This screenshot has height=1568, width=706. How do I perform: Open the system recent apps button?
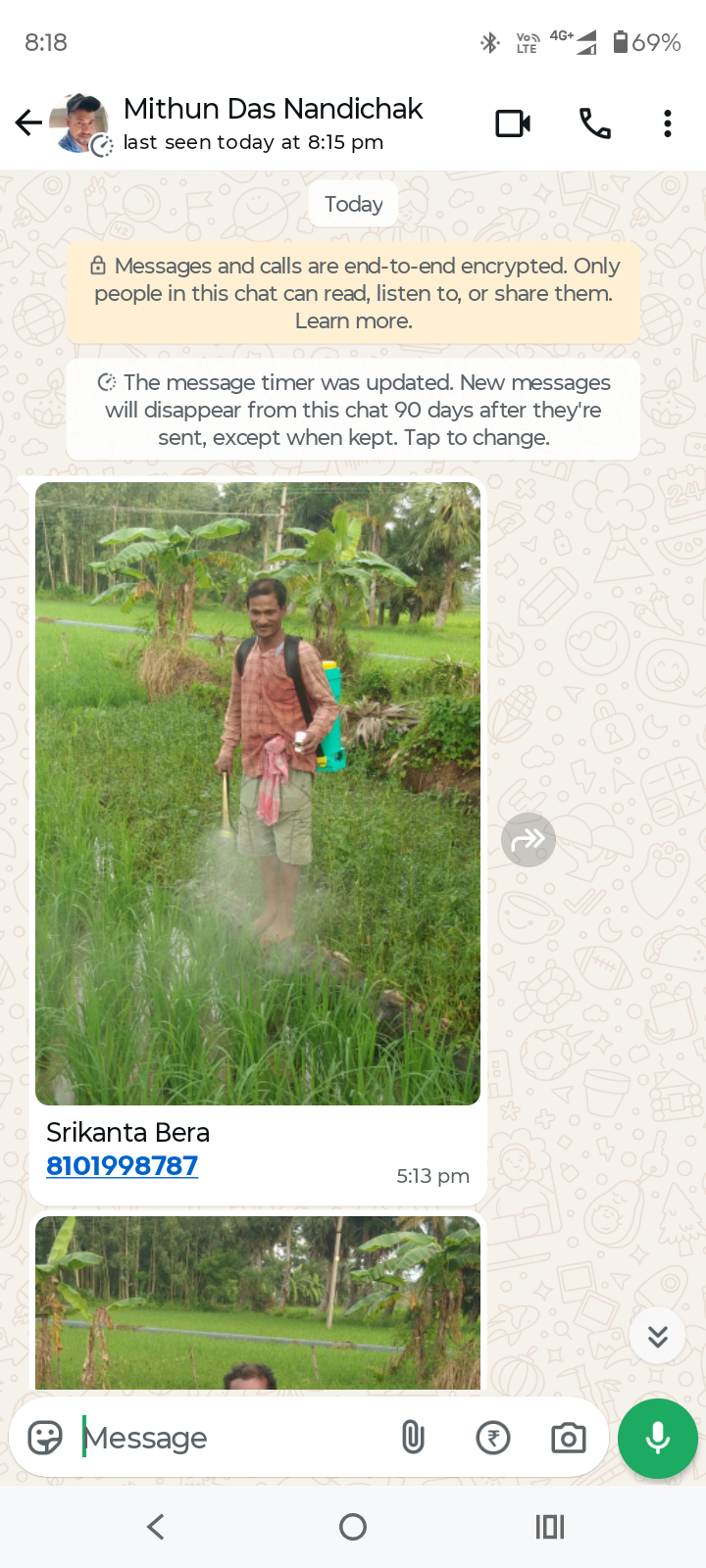[x=550, y=1527]
